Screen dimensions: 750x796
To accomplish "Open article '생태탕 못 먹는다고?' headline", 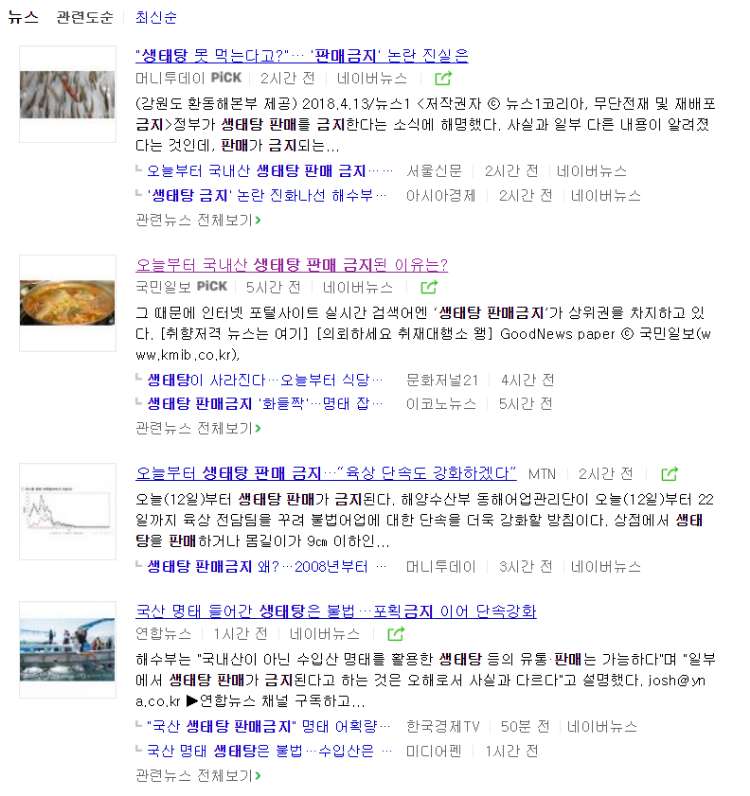I will (301, 56).
